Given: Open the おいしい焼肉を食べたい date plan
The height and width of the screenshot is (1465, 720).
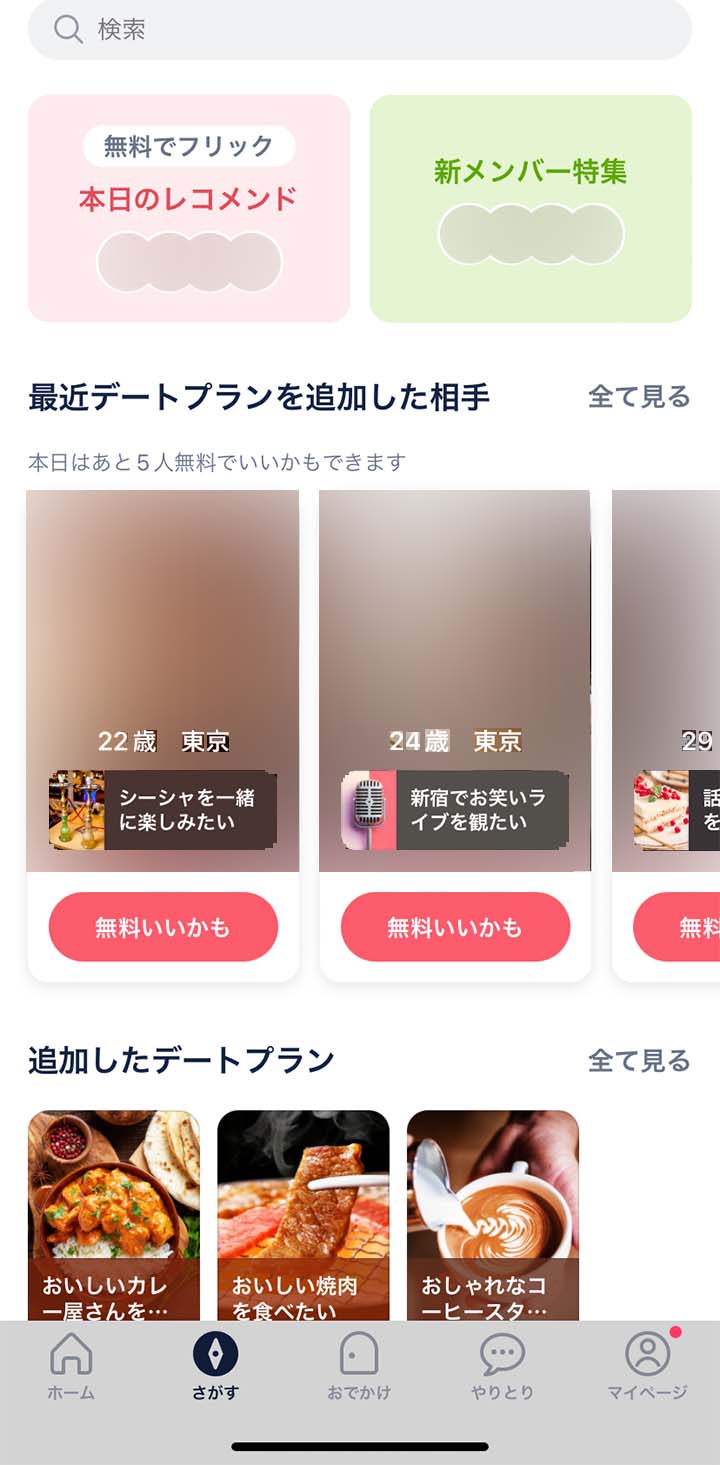Looking at the screenshot, I should point(303,1215).
